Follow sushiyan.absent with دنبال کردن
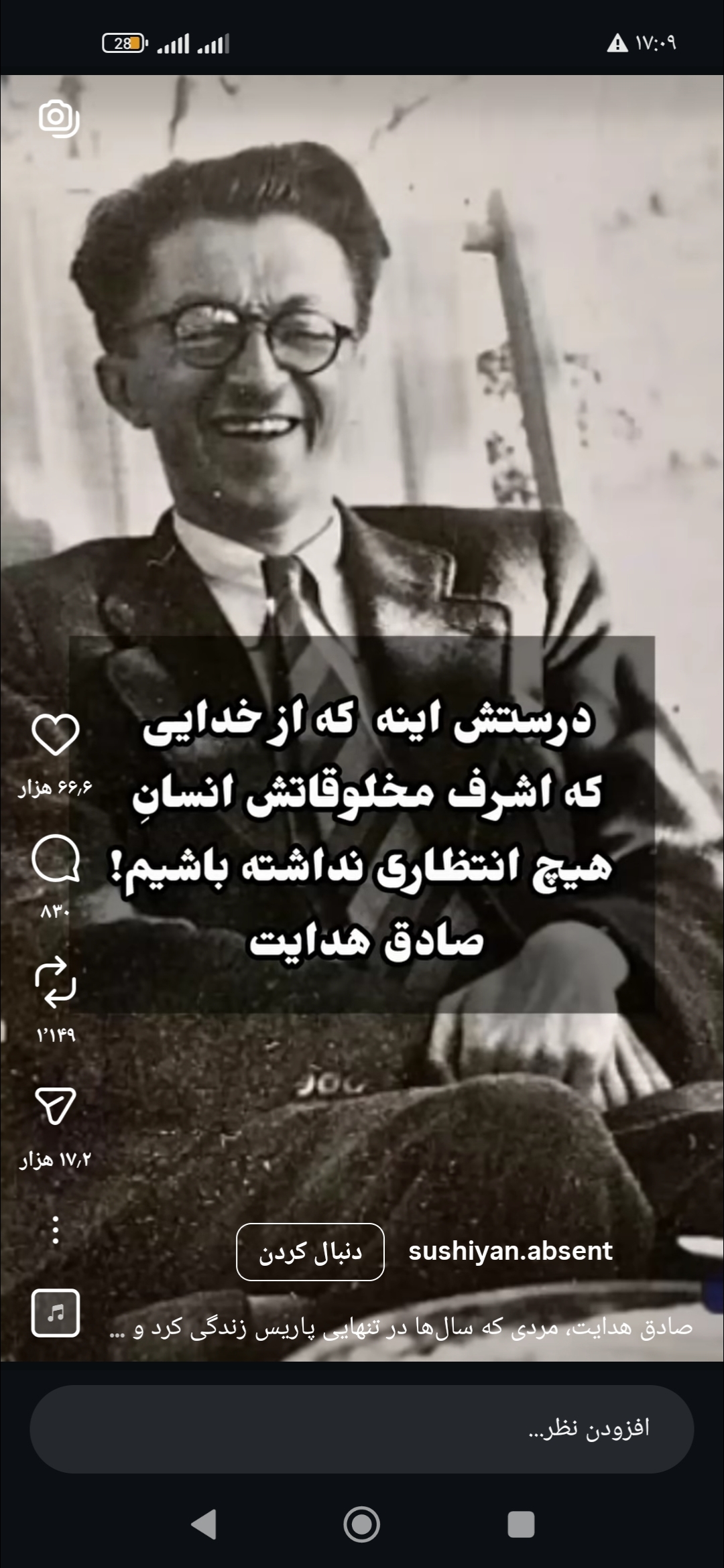 pyautogui.click(x=310, y=1252)
